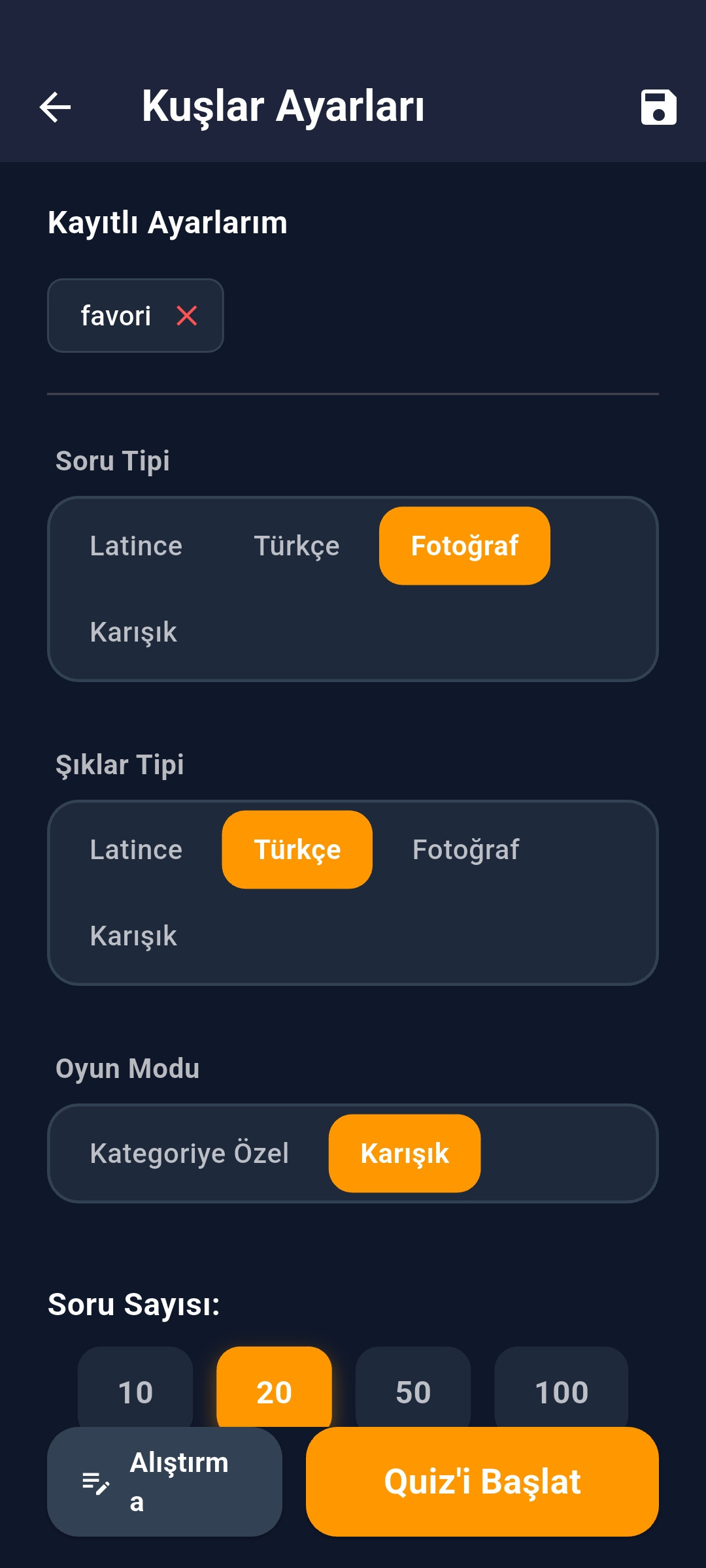Go back using the arrow icon
Viewport: 706px width, 1568px height.
click(55, 107)
